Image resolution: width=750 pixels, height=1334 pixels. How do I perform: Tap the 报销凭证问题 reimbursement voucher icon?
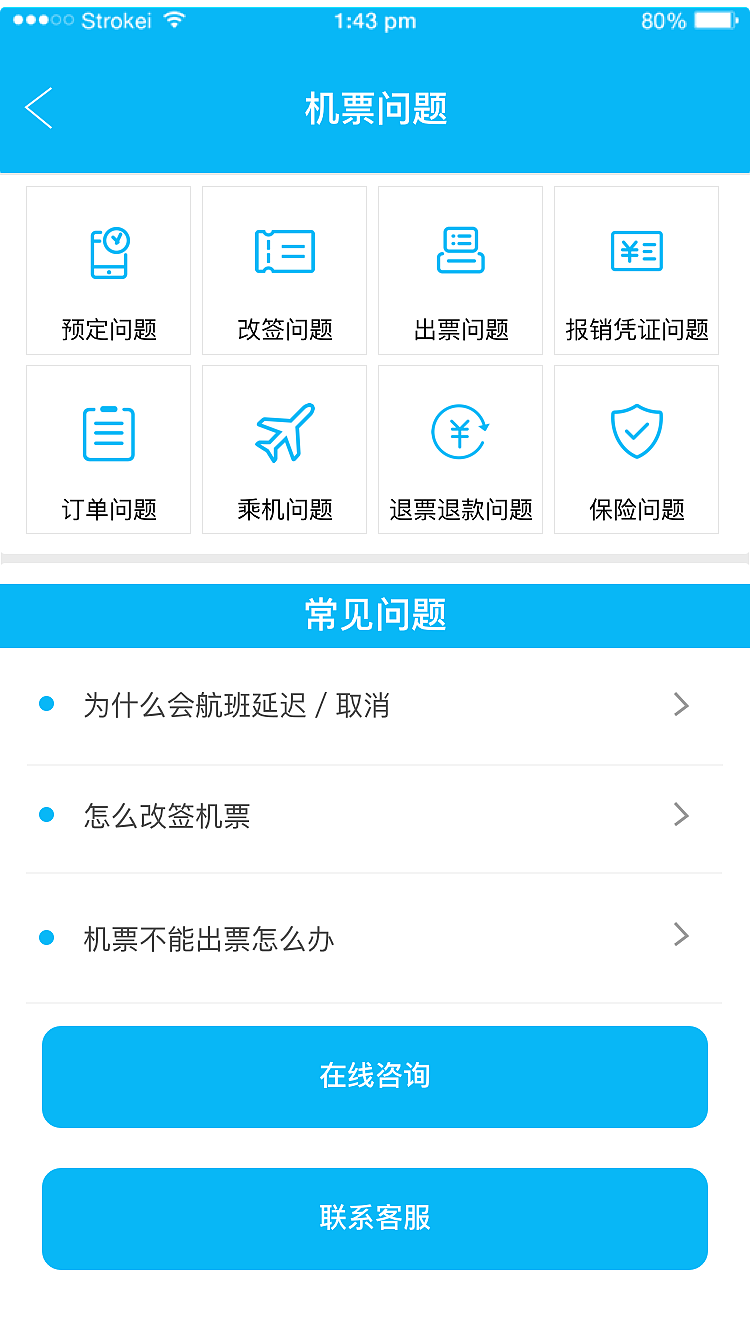point(636,252)
